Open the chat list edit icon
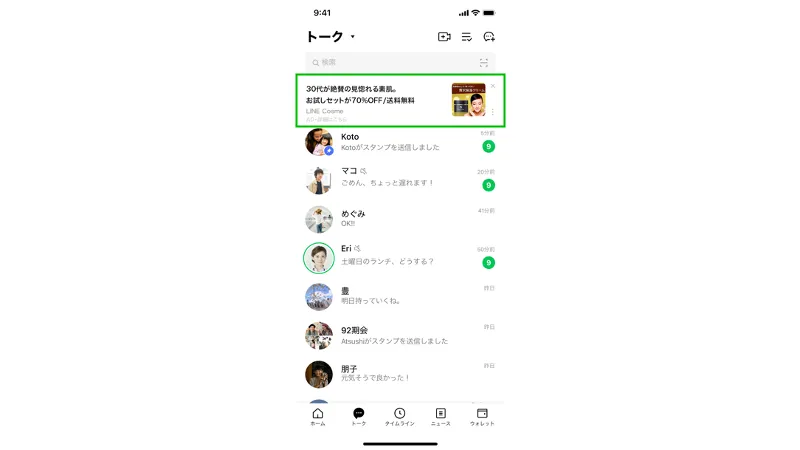The width and height of the screenshot is (800, 450). [466, 37]
